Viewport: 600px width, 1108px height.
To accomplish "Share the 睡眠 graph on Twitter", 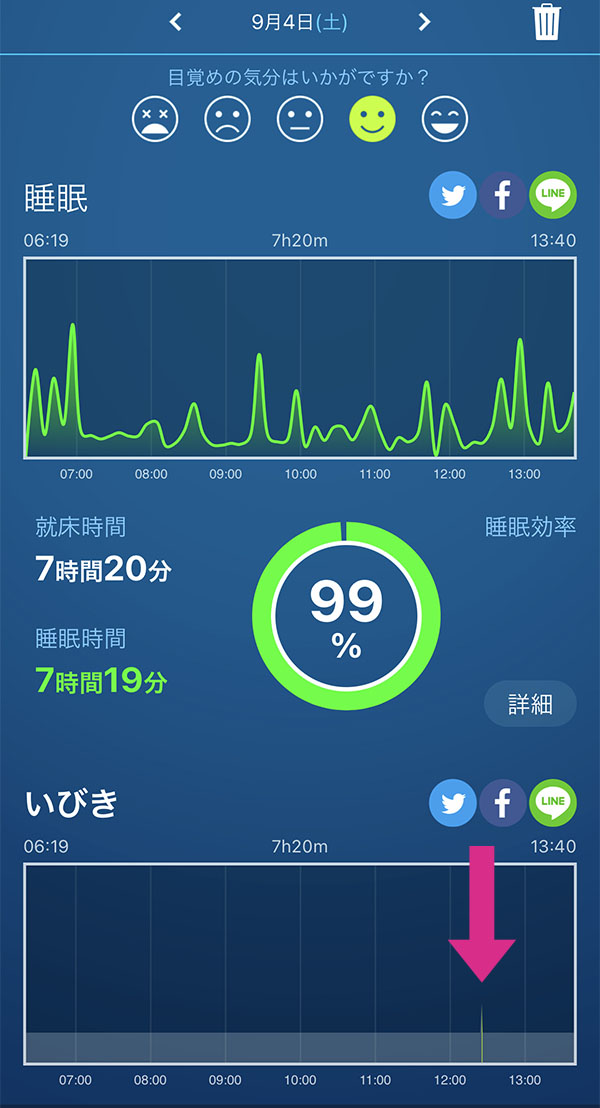I will tap(452, 195).
